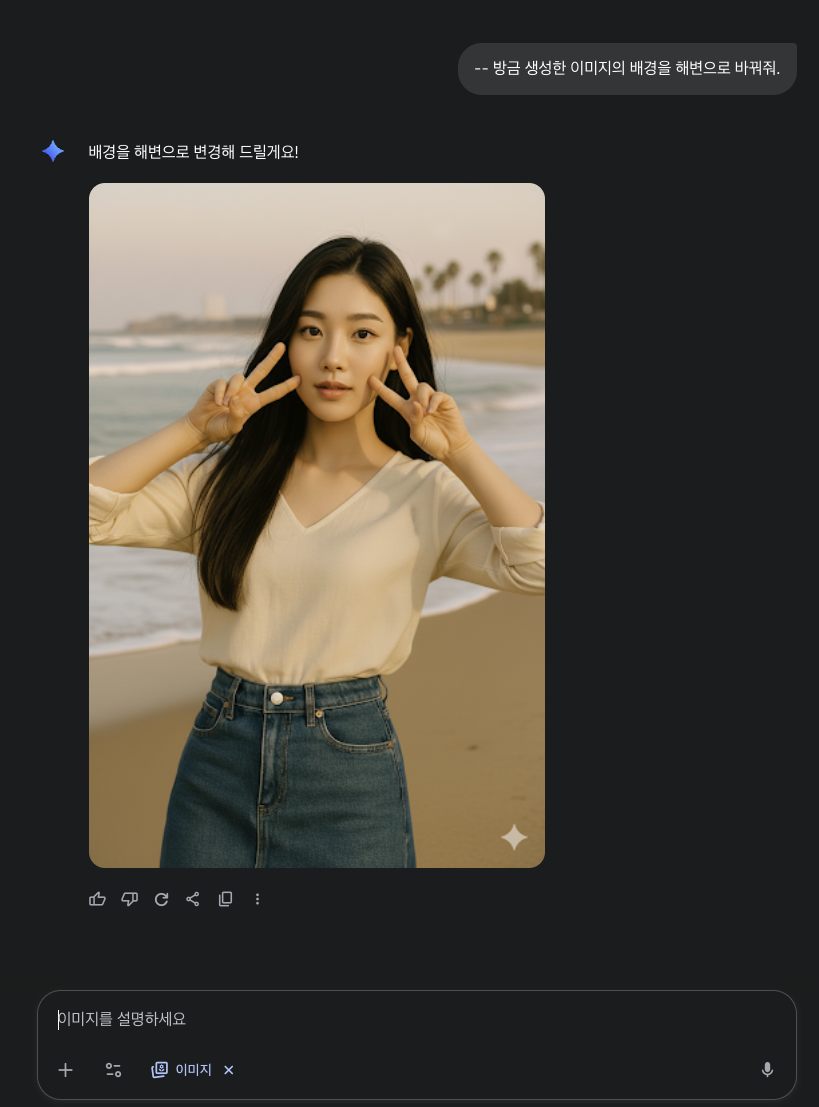The image size is (819, 1107).
Task: Open the plus attachment menu
Action: coord(65,1070)
